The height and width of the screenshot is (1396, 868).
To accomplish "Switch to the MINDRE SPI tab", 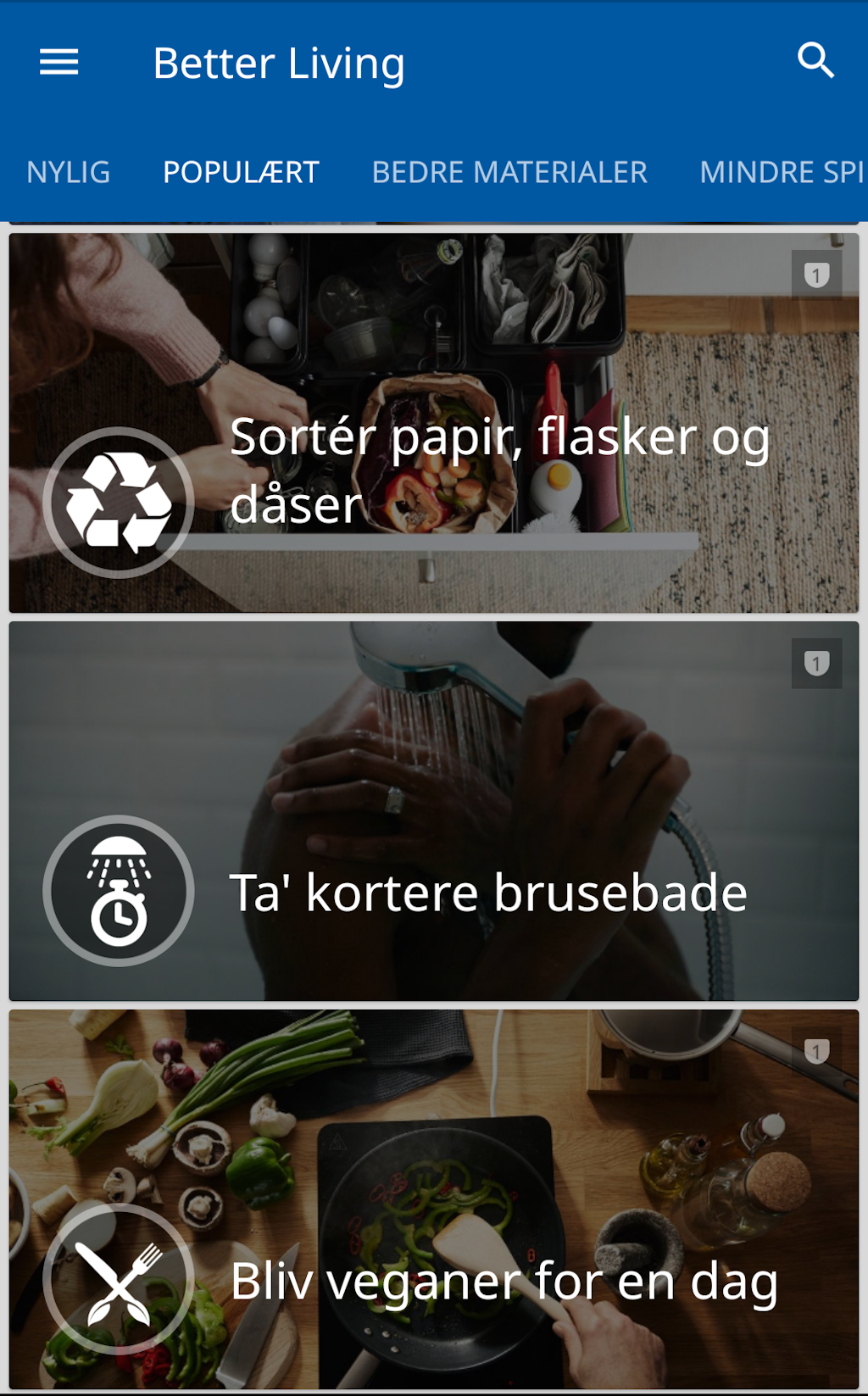I will tap(781, 172).
